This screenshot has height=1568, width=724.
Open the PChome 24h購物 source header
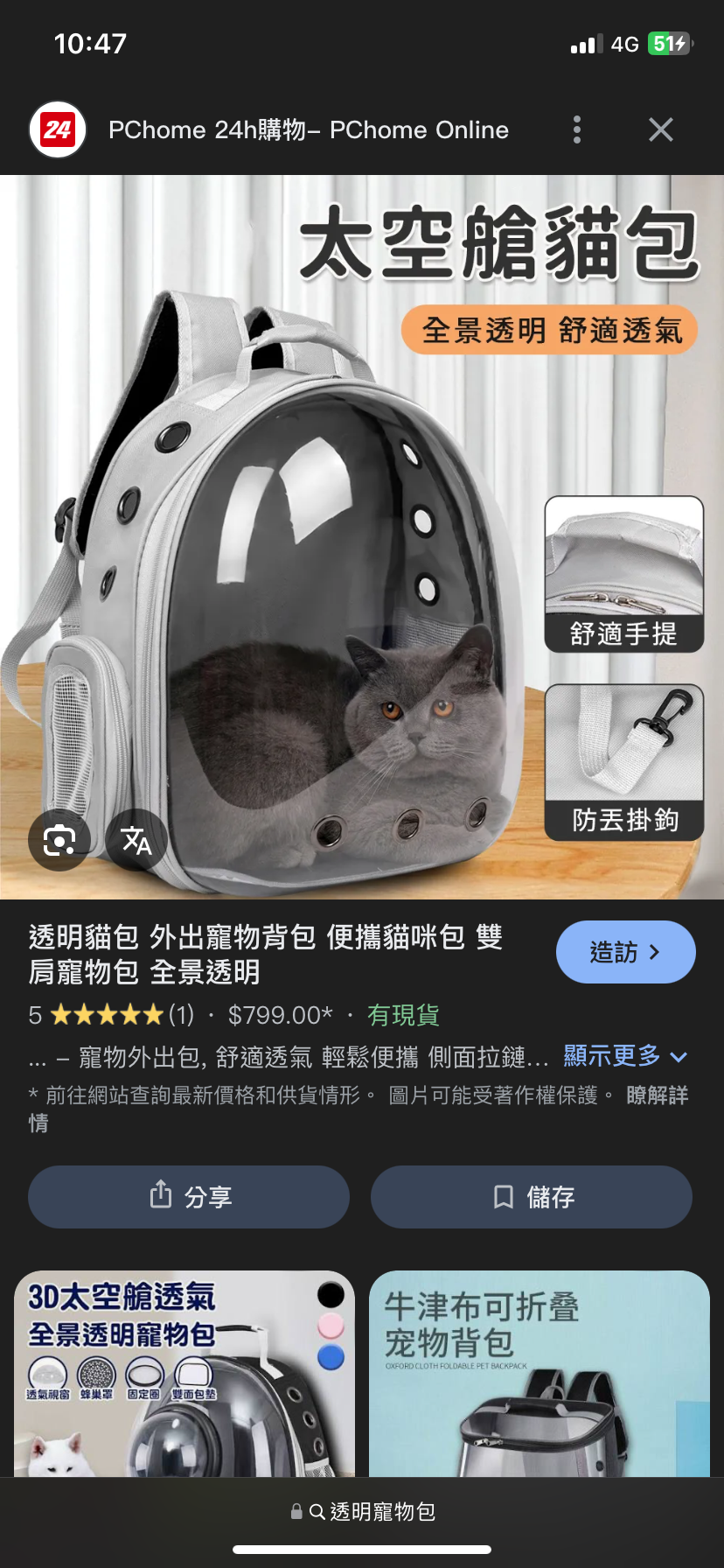308,129
